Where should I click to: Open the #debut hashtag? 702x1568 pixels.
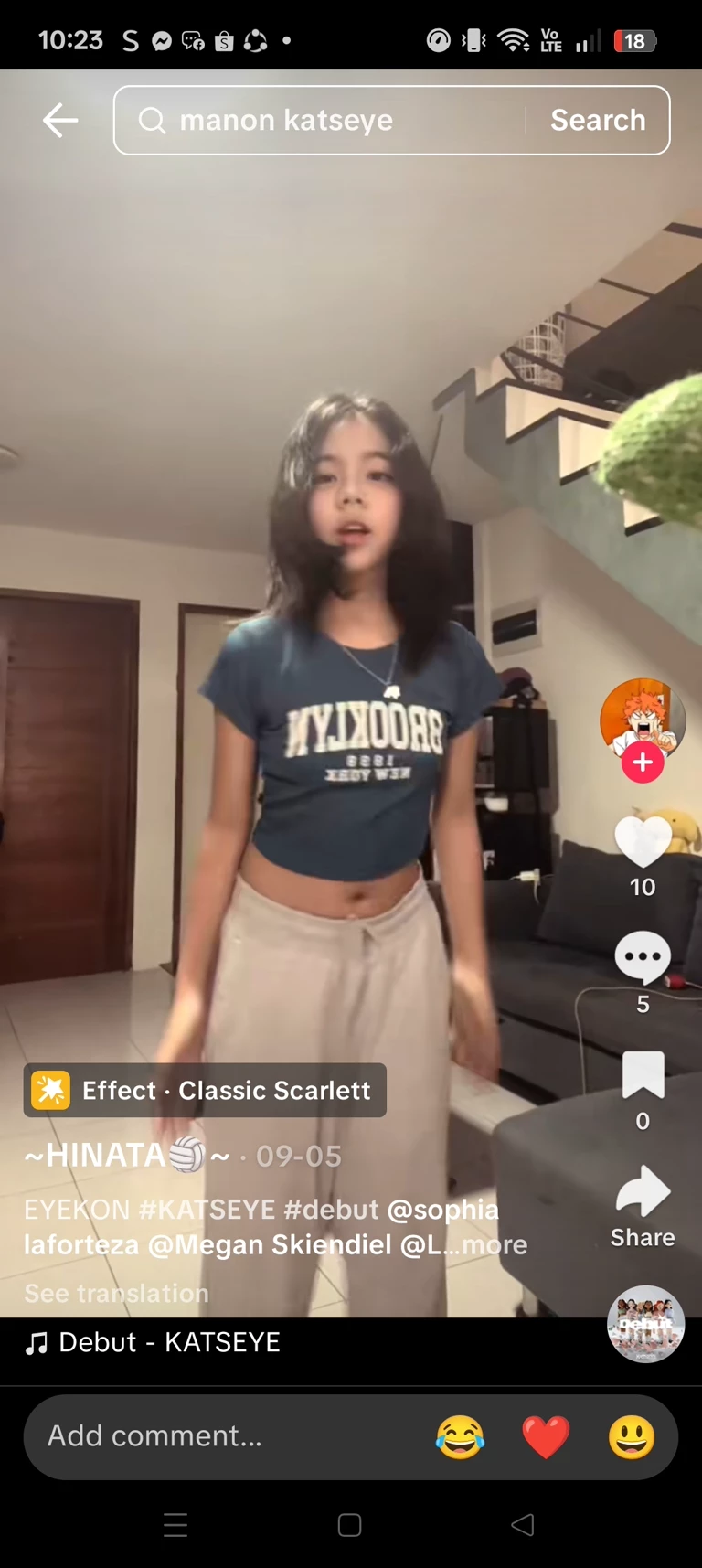(331, 1209)
